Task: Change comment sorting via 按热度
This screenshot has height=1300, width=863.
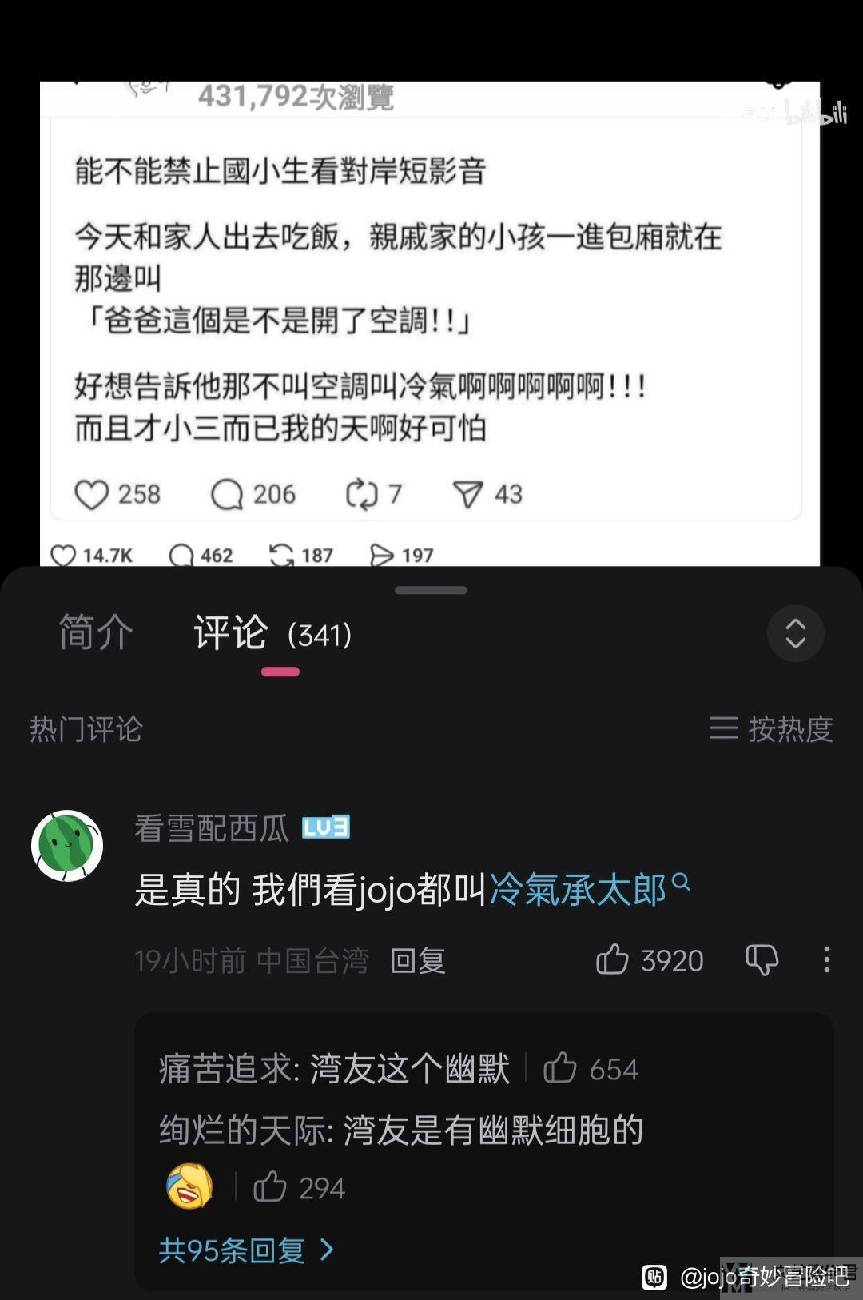Action: pos(771,729)
